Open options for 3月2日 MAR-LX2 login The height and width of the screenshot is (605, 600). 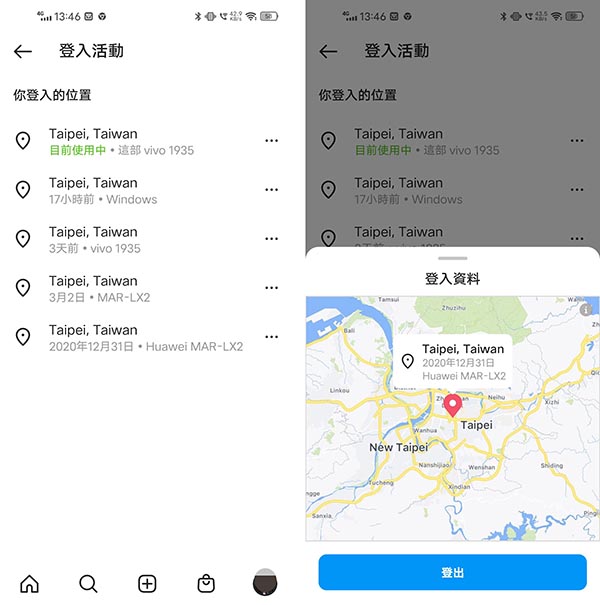[271, 288]
